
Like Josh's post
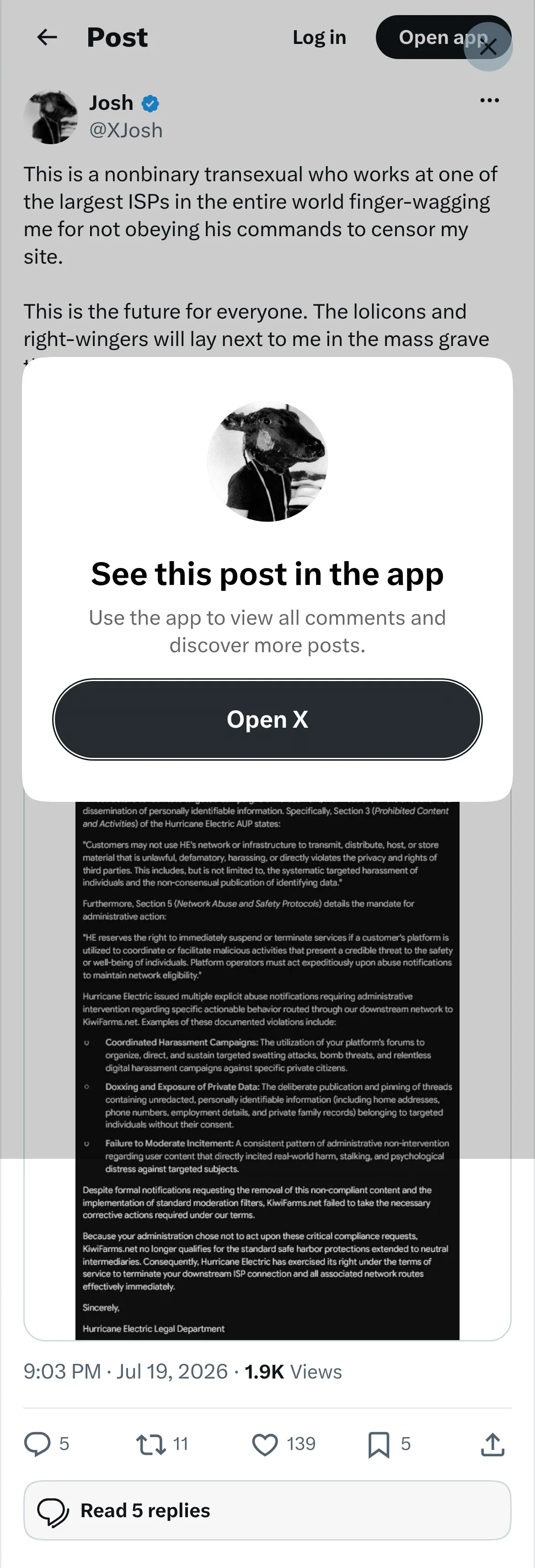click(x=265, y=1444)
